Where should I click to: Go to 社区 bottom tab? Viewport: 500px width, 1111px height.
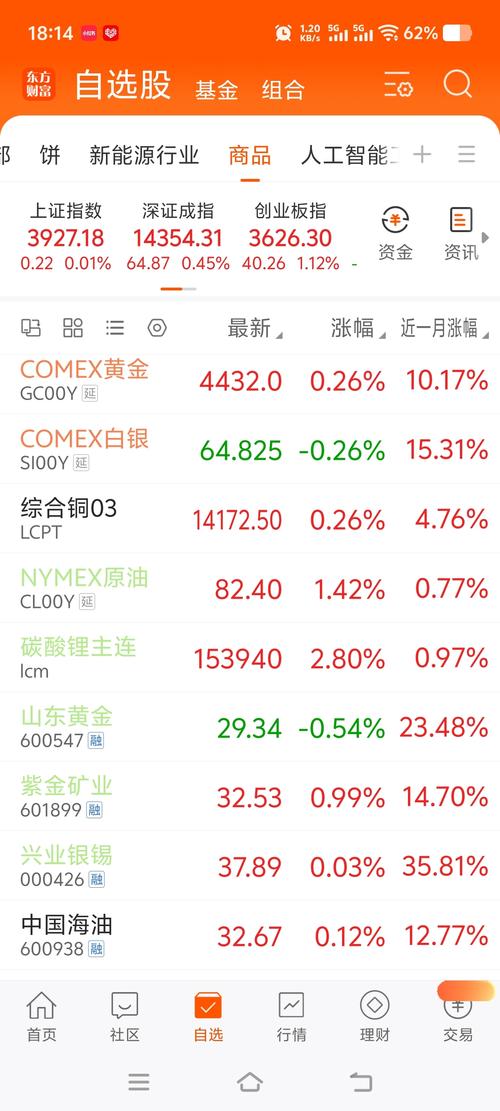click(125, 1017)
